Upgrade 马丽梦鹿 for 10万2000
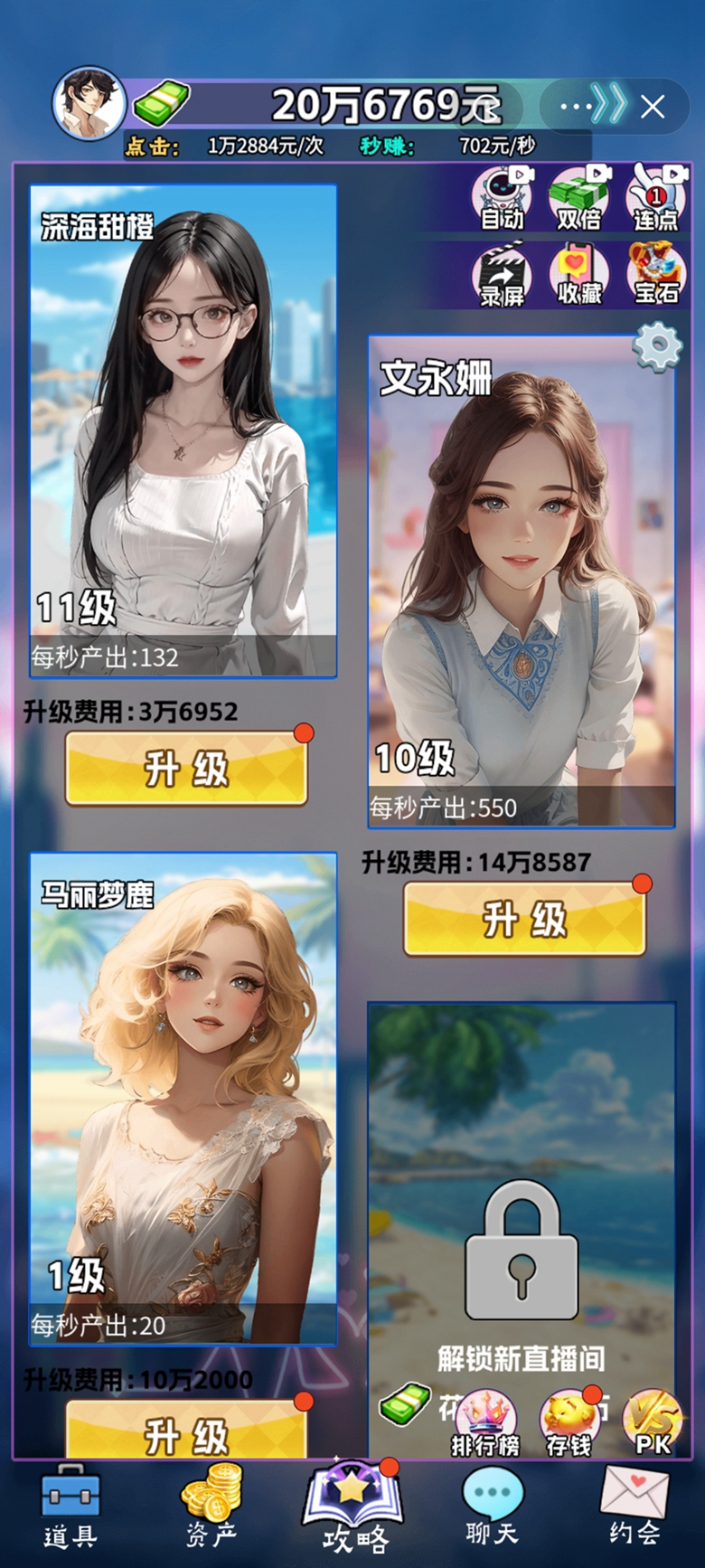 186,1431
